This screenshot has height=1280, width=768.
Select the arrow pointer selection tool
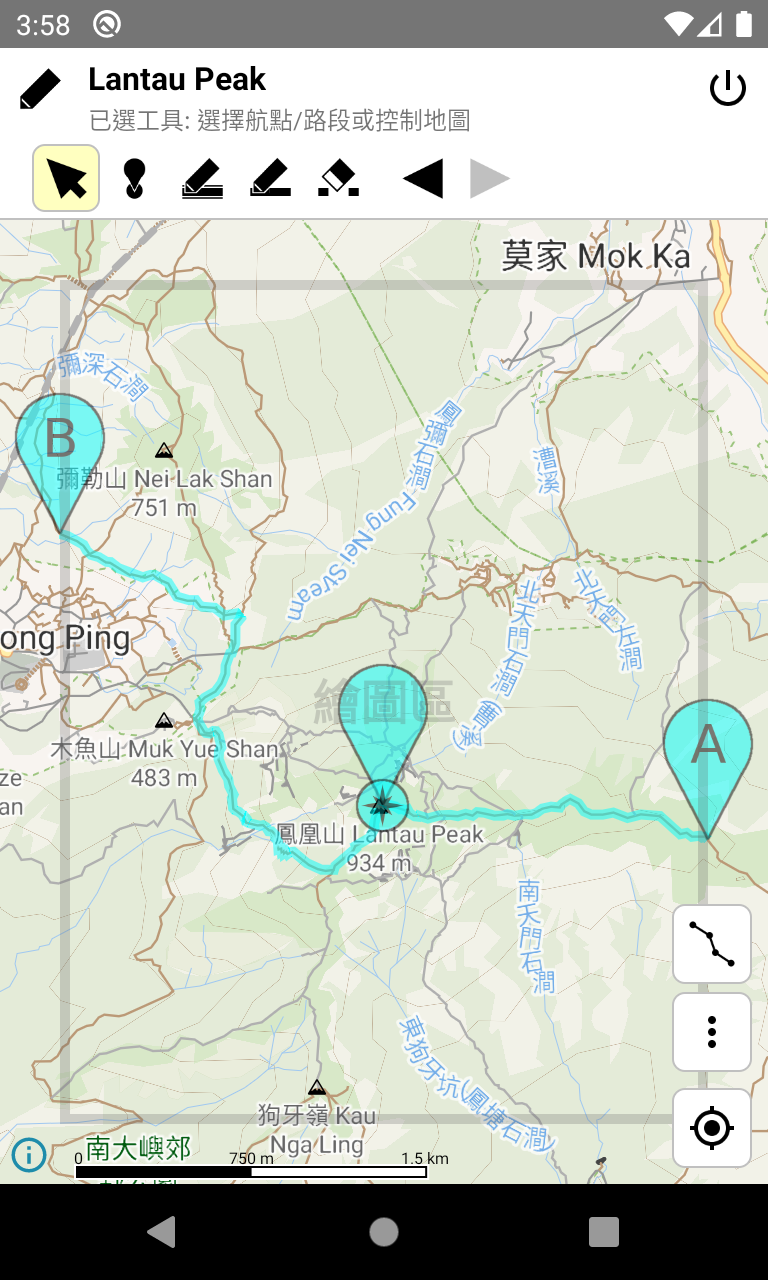tap(66, 178)
